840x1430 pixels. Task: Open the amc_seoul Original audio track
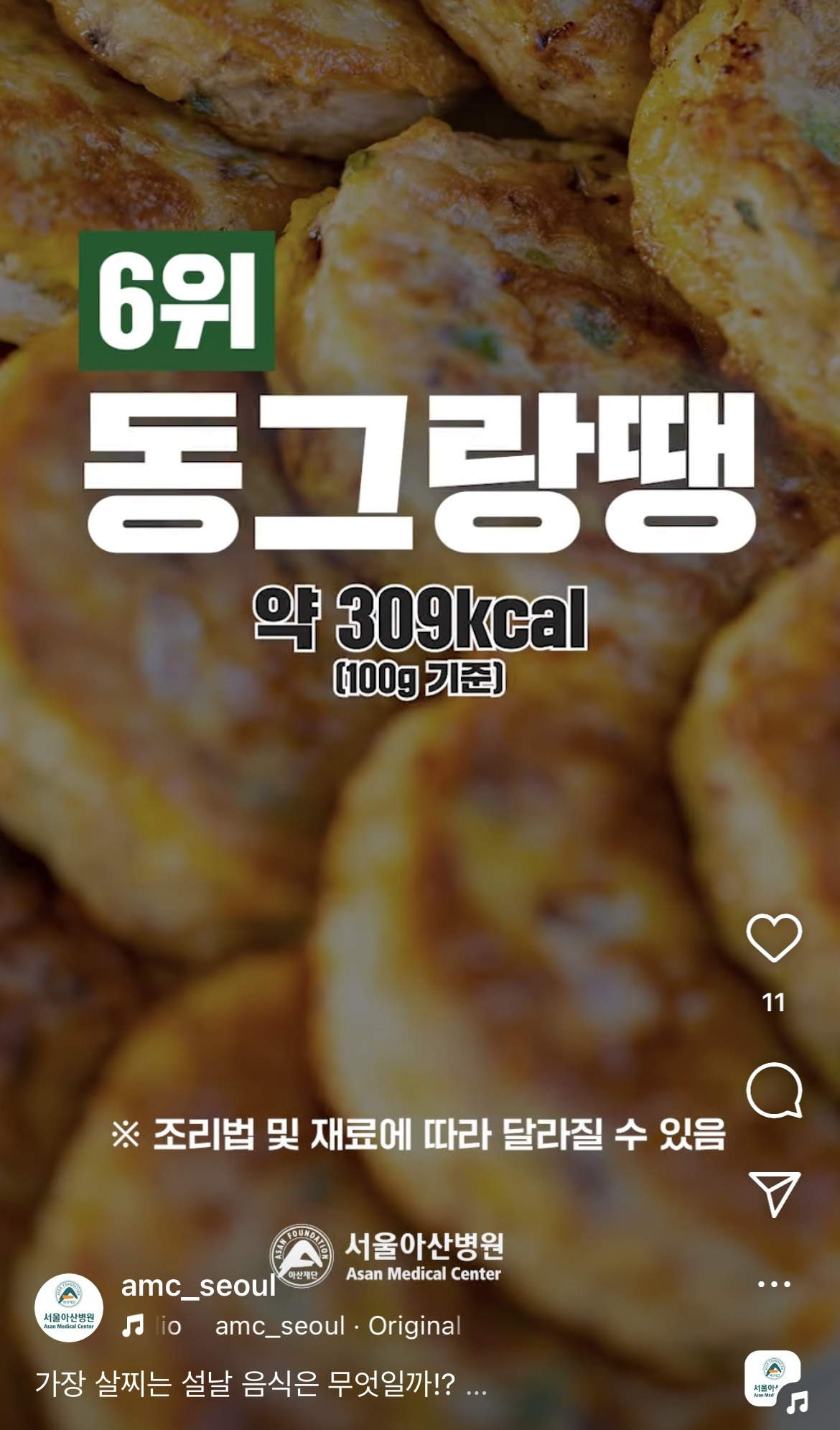tap(337, 1326)
